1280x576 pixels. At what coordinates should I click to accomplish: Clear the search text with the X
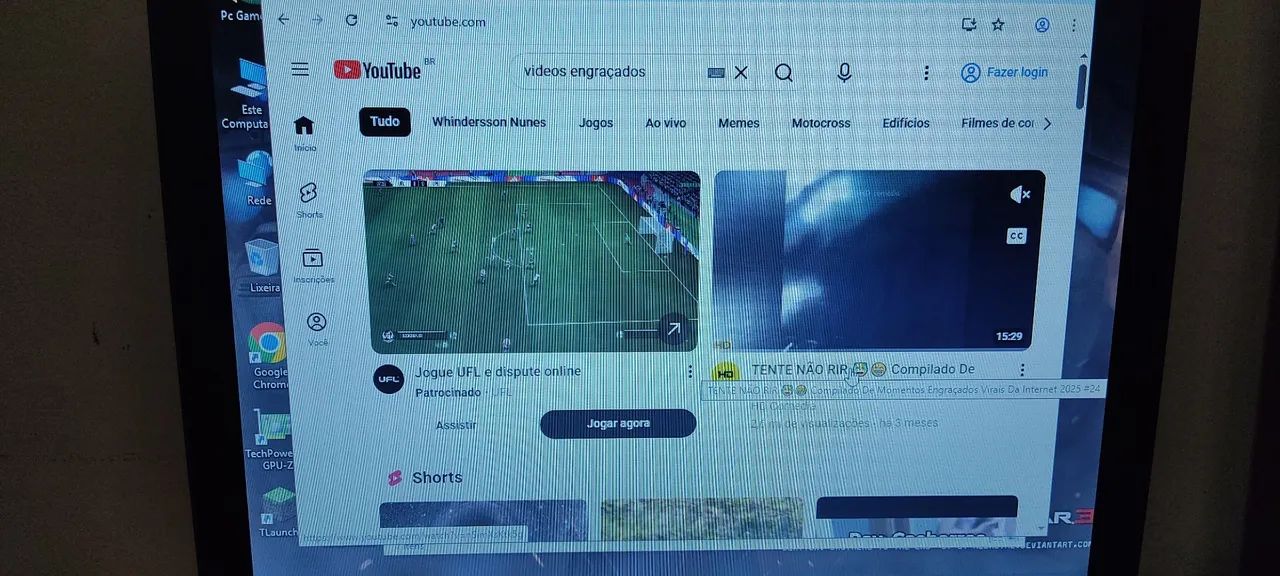[741, 72]
